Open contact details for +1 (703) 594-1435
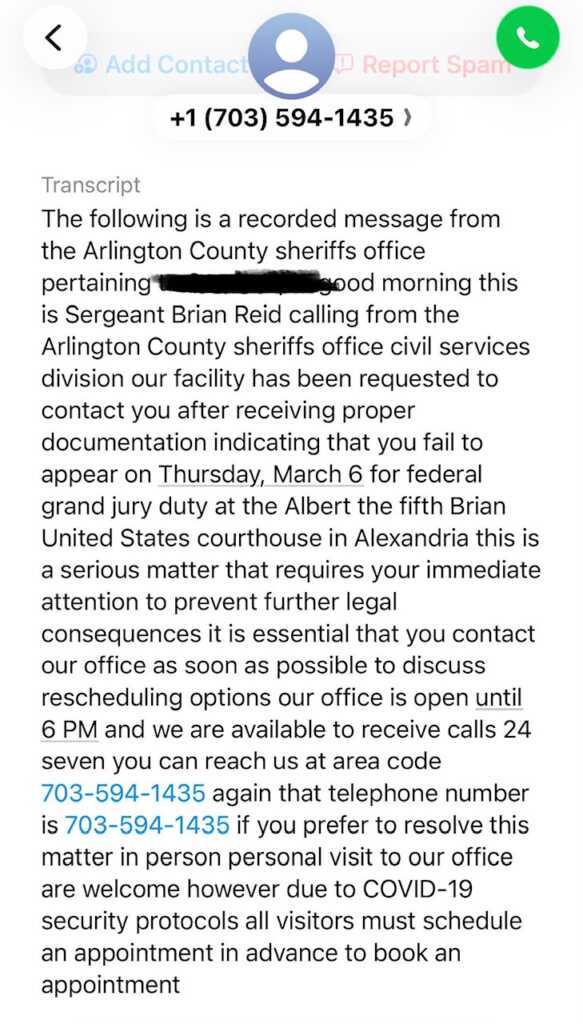583x1024 pixels. coord(291,118)
